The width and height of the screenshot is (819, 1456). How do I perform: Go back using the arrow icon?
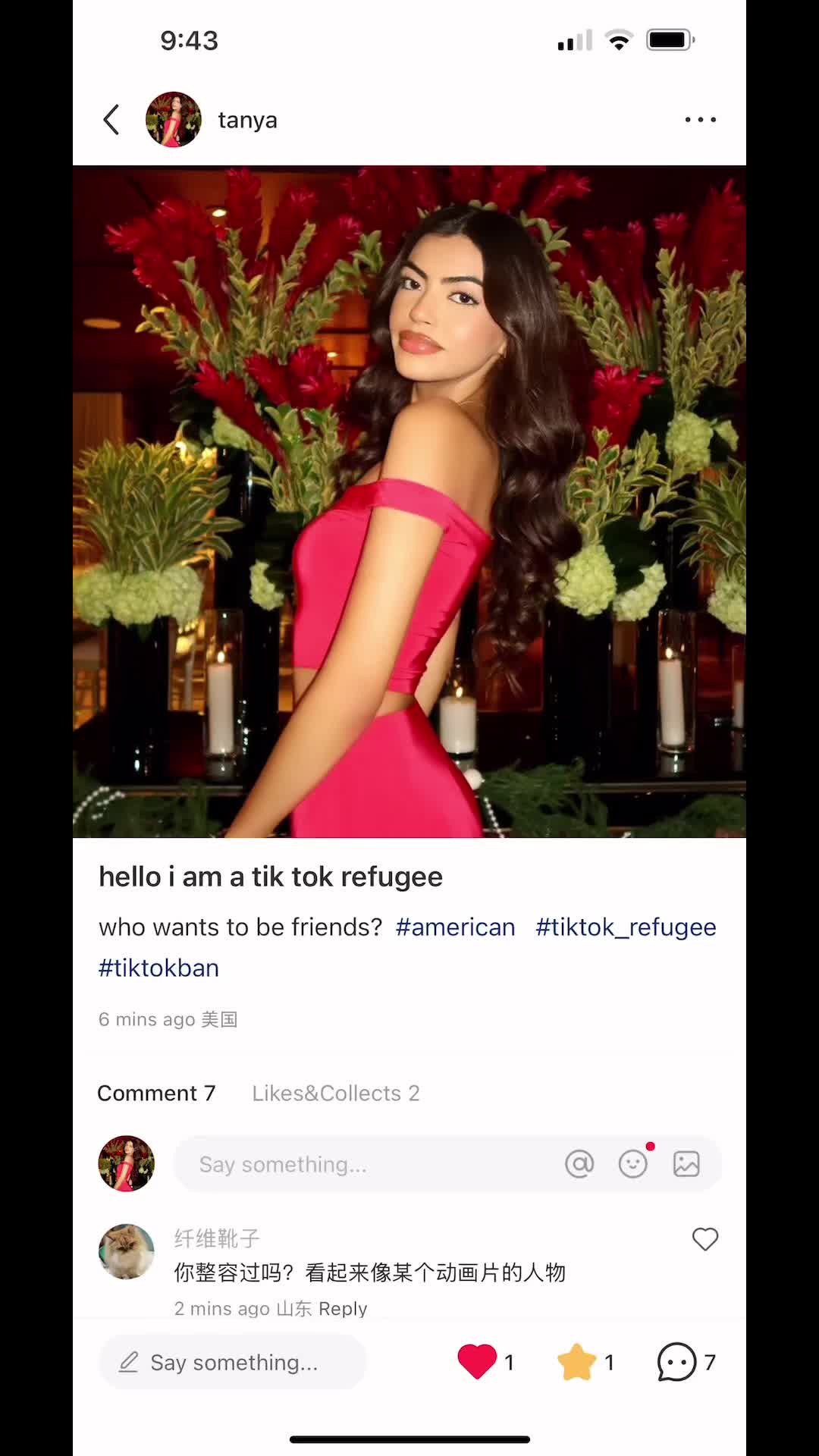tap(111, 120)
